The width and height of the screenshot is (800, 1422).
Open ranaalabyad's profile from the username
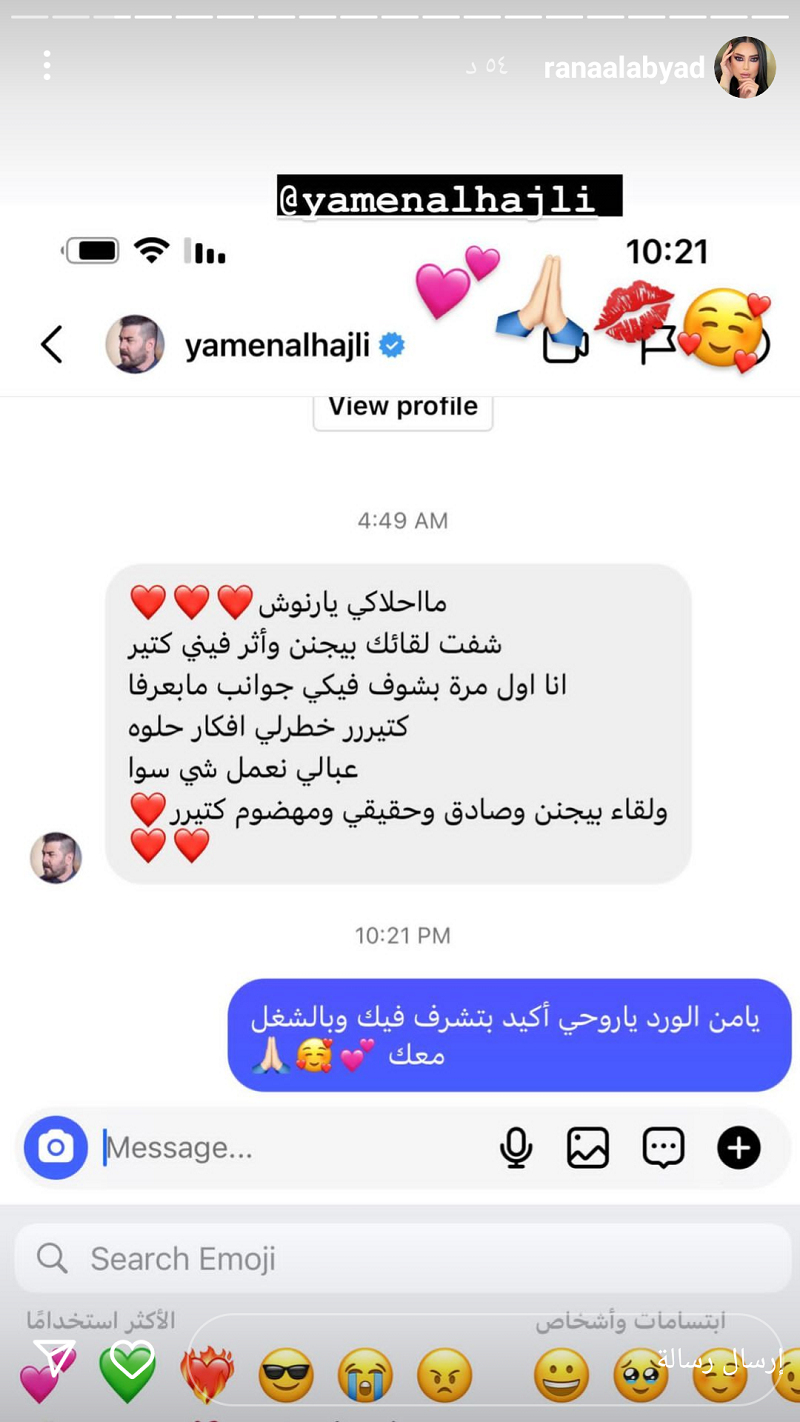tap(623, 68)
